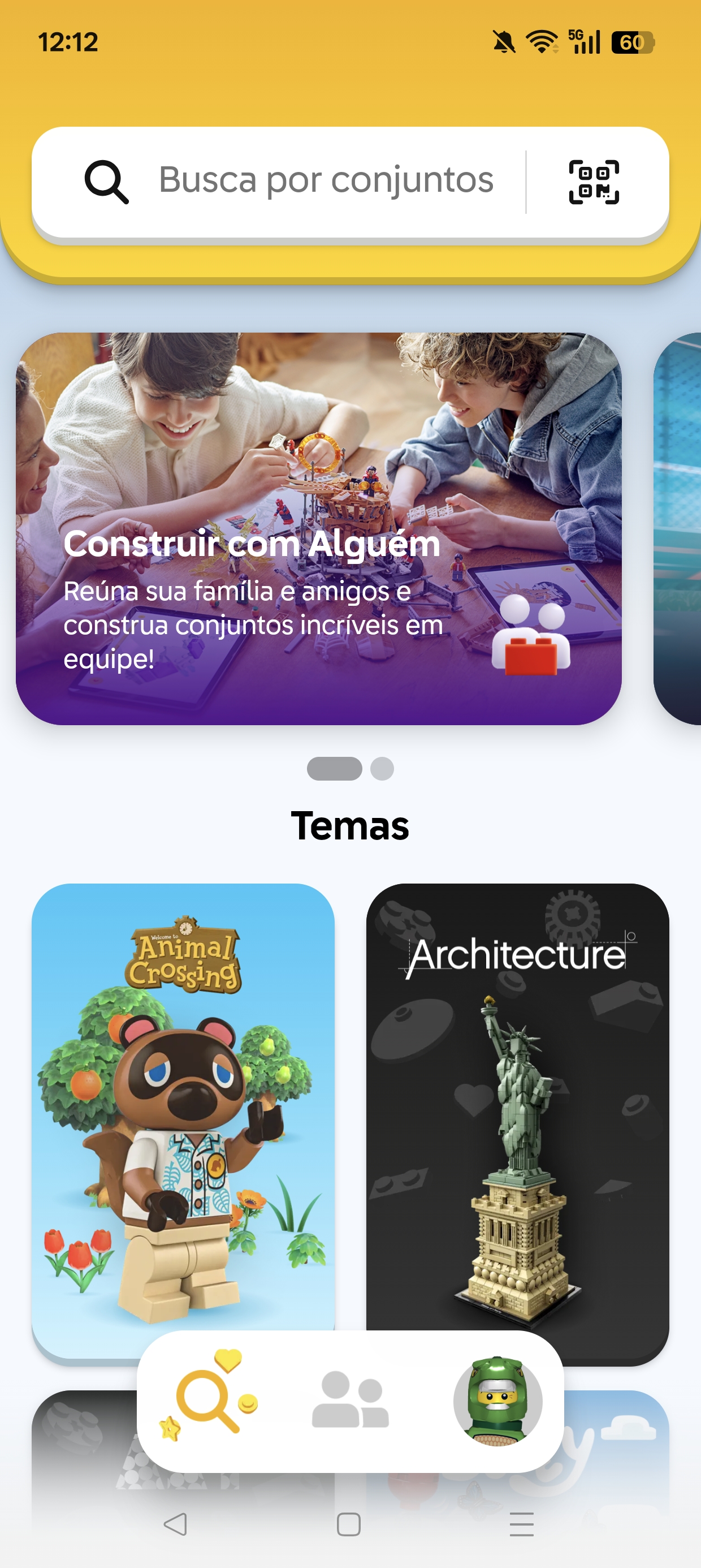Viewport: 701px width, 1568px height.
Task: Open the Construir com Alguém banner
Action: tap(318, 528)
